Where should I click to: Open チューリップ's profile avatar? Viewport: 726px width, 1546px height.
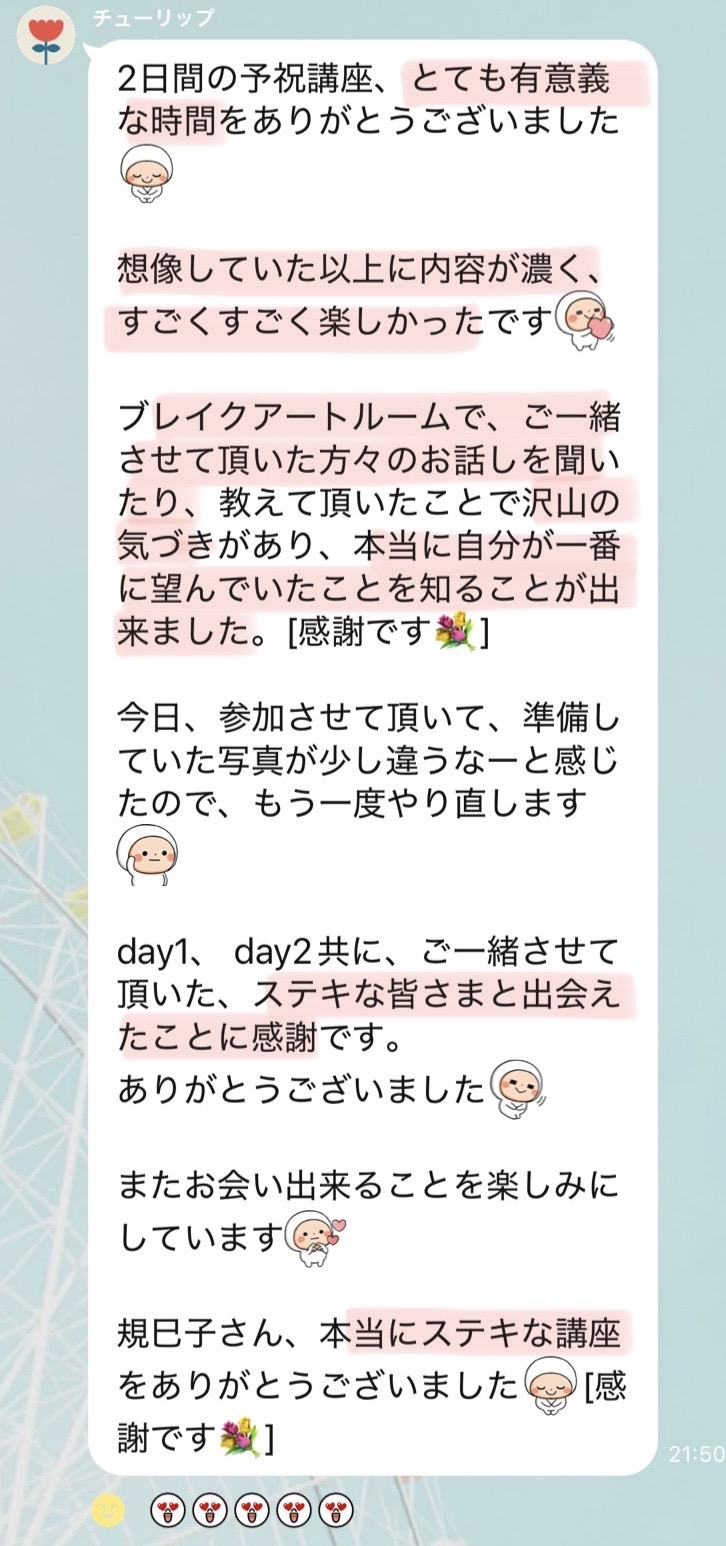pos(43,36)
